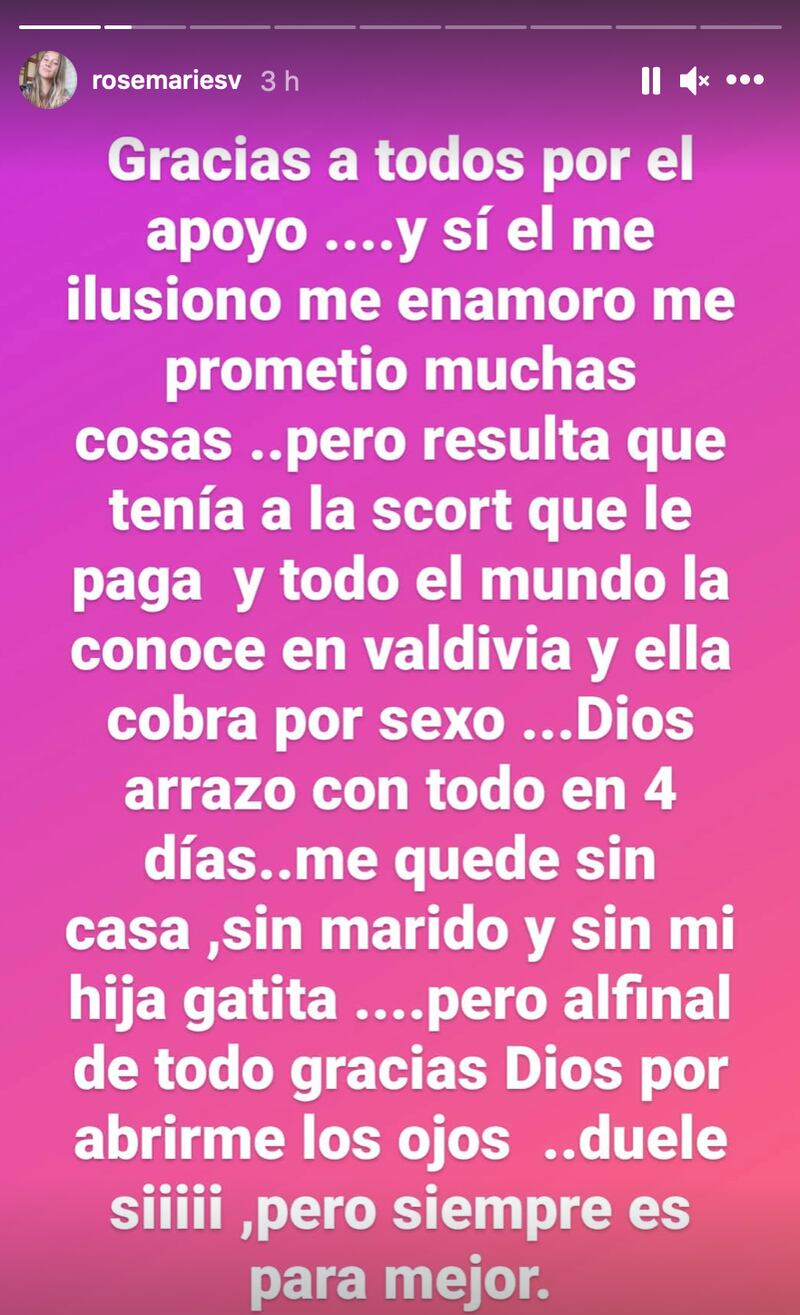Tap the rosemariesv username
The height and width of the screenshot is (1315, 800).
pos(166,81)
